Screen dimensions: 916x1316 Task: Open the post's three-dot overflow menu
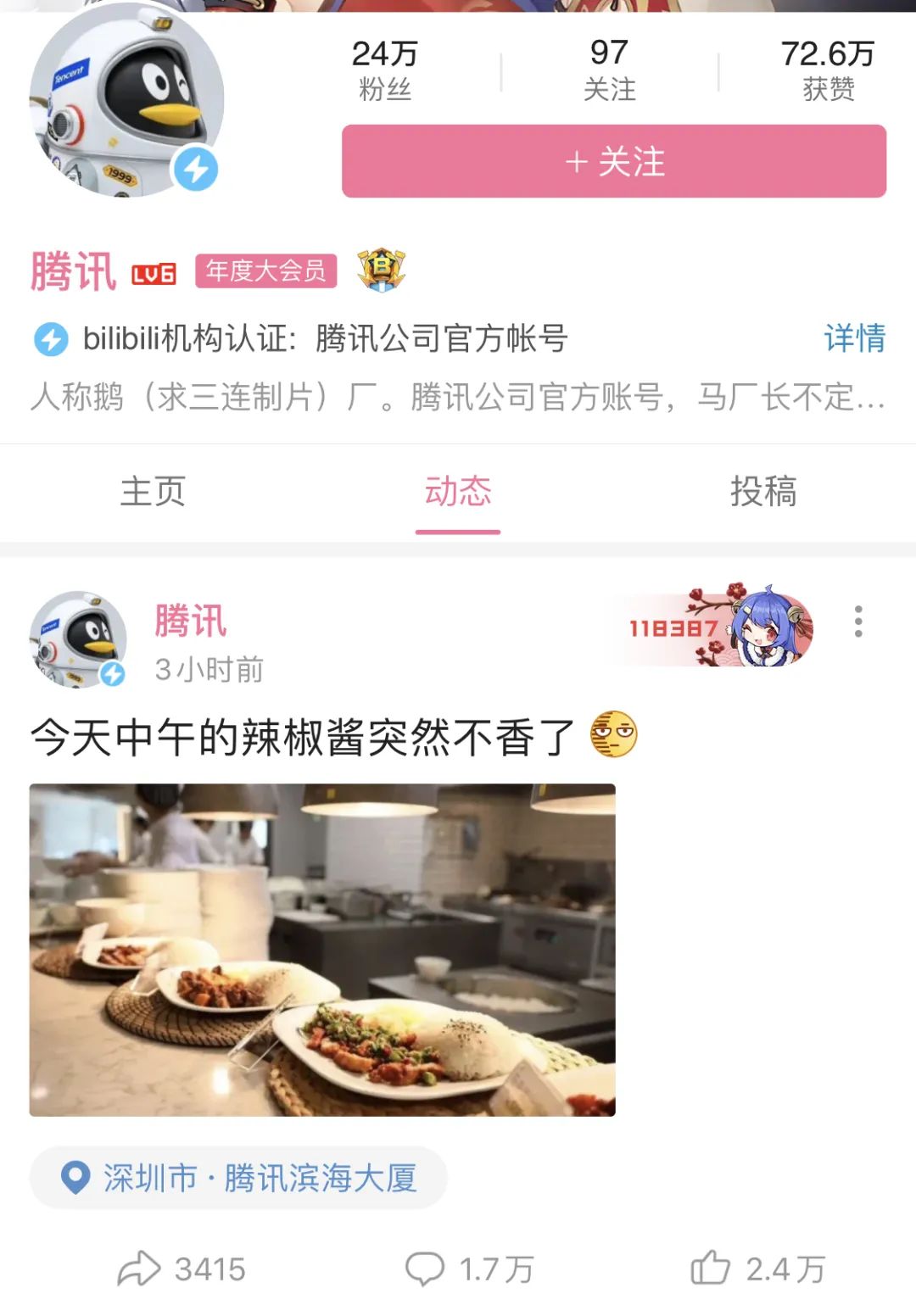pyautogui.click(x=858, y=622)
